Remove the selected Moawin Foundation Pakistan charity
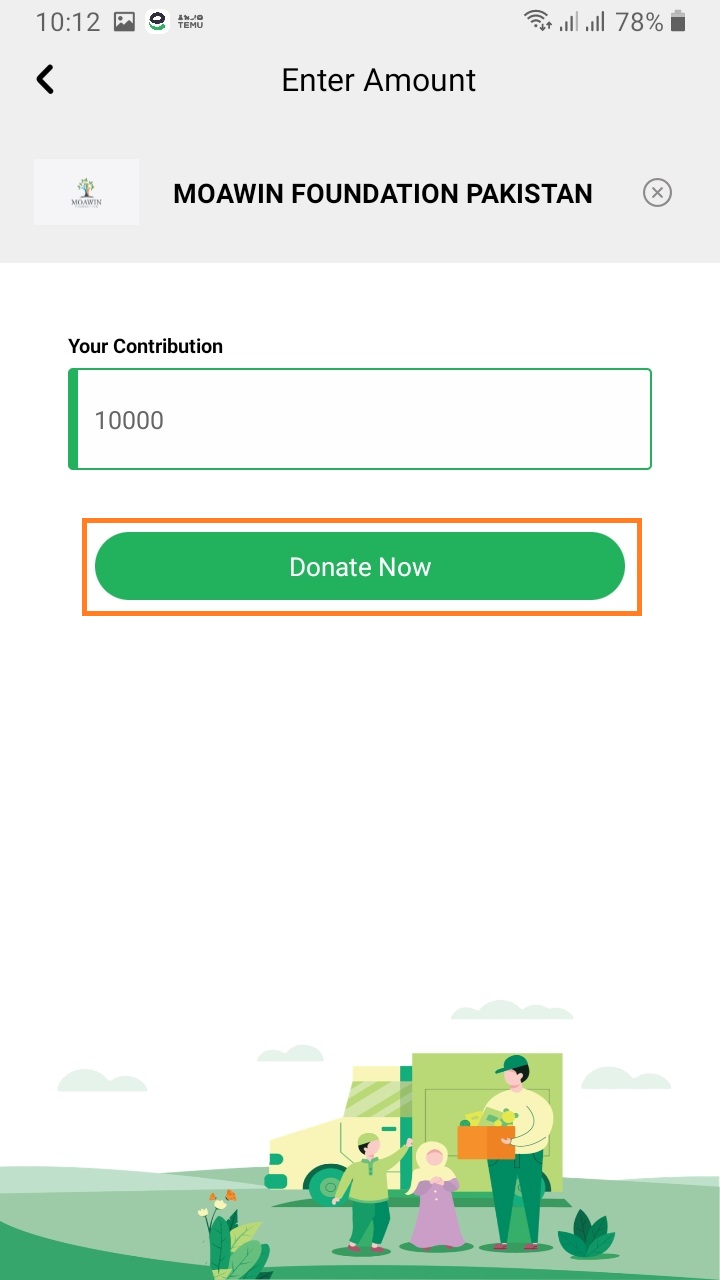 coord(657,193)
